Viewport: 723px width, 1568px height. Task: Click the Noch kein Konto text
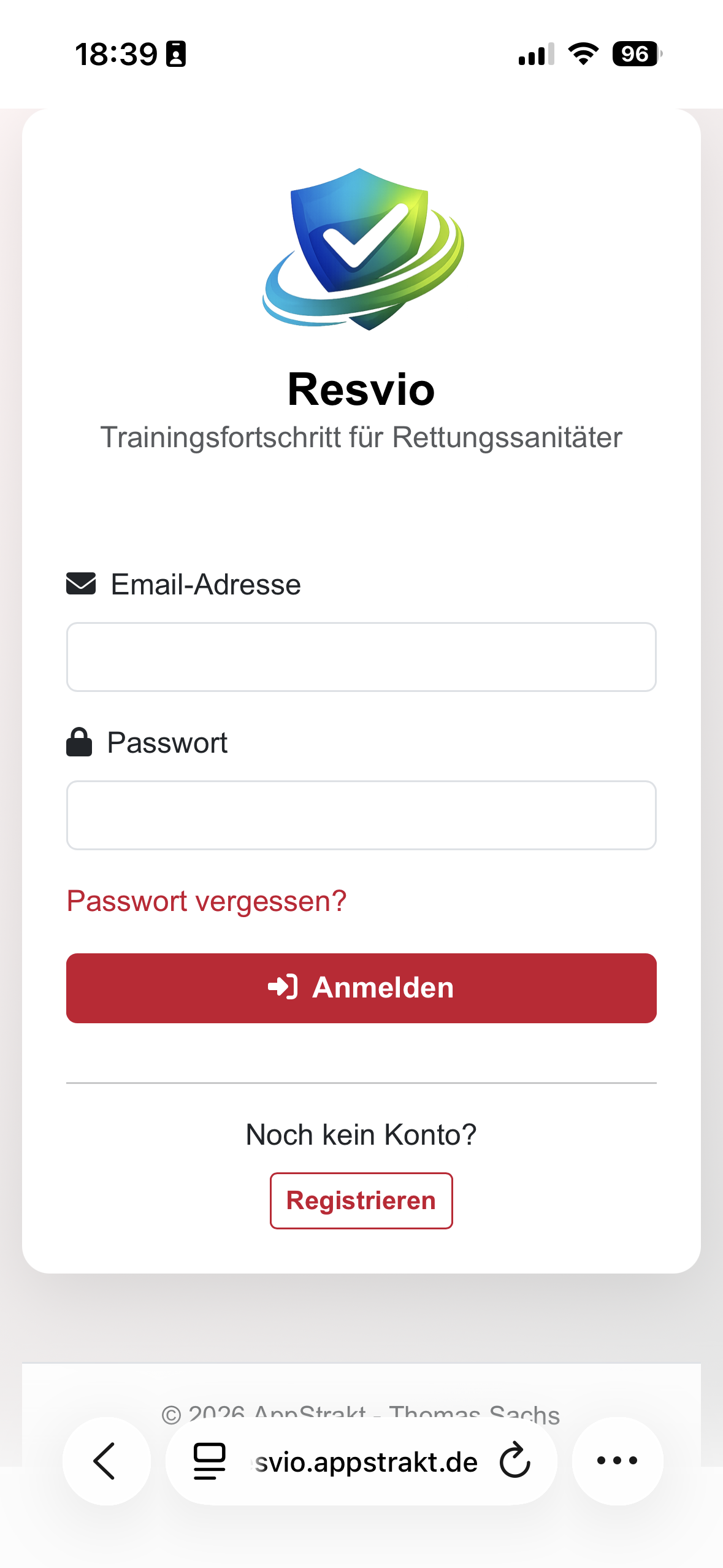pyautogui.click(x=361, y=1134)
